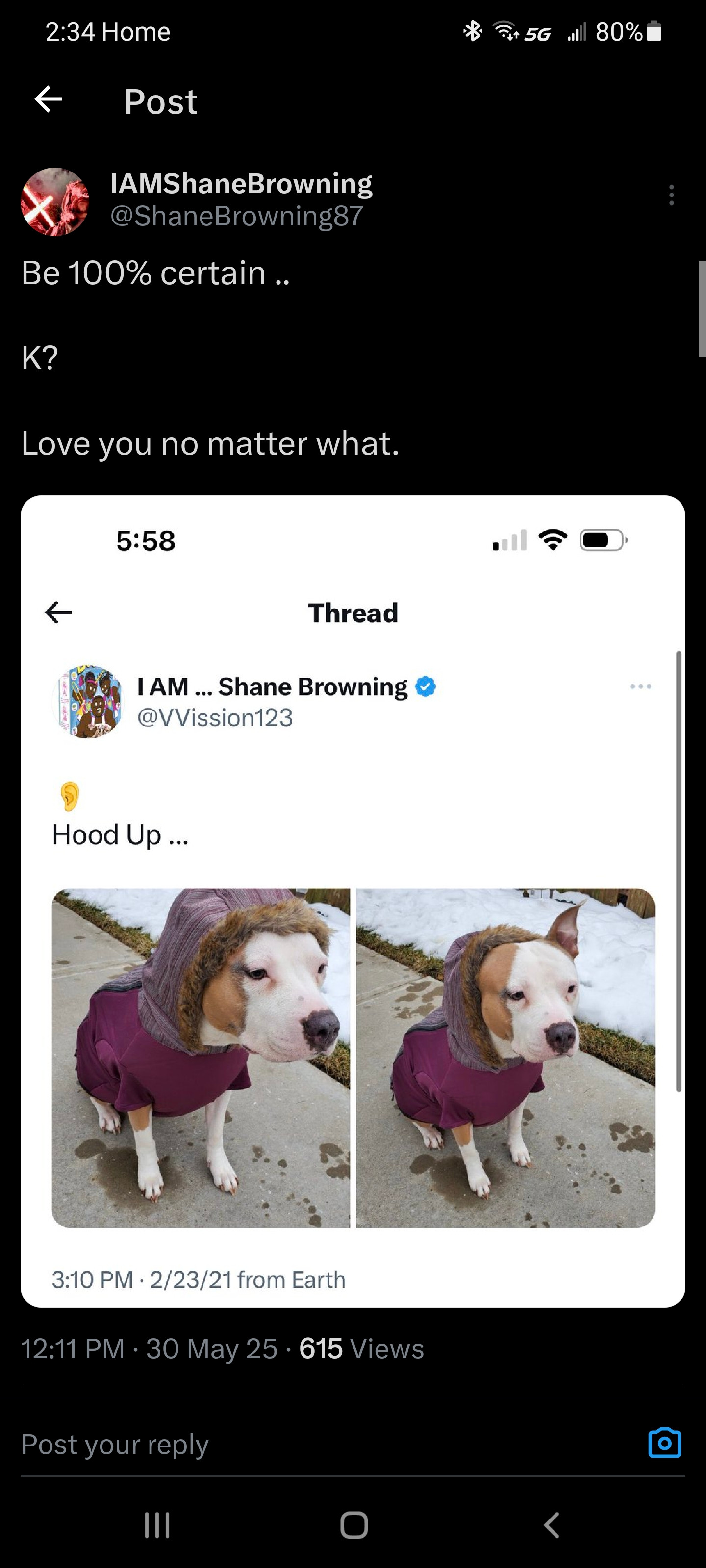Image resolution: width=706 pixels, height=1568 pixels.
Task: Add a photo with the camera icon
Action: (x=665, y=1443)
